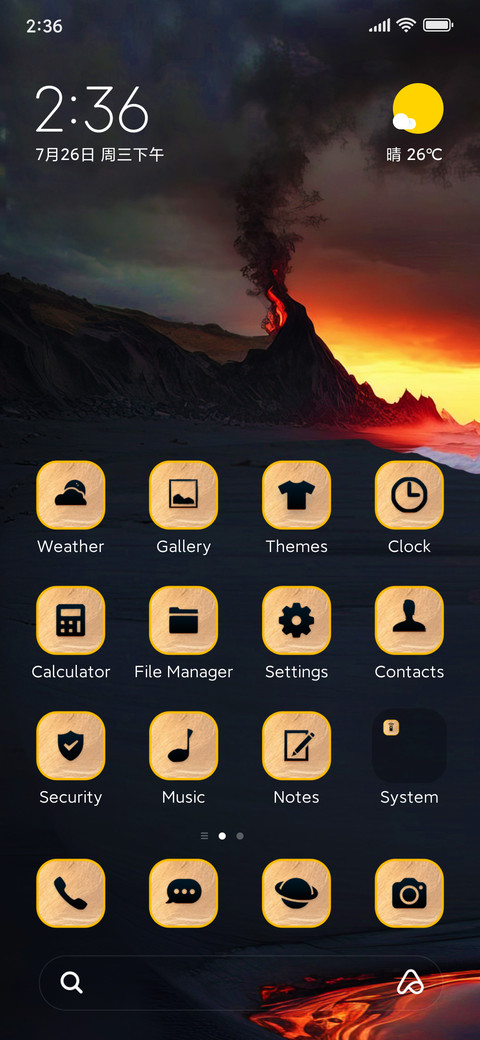
Task: Open the weather widget showing 26℃
Action: (415, 123)
